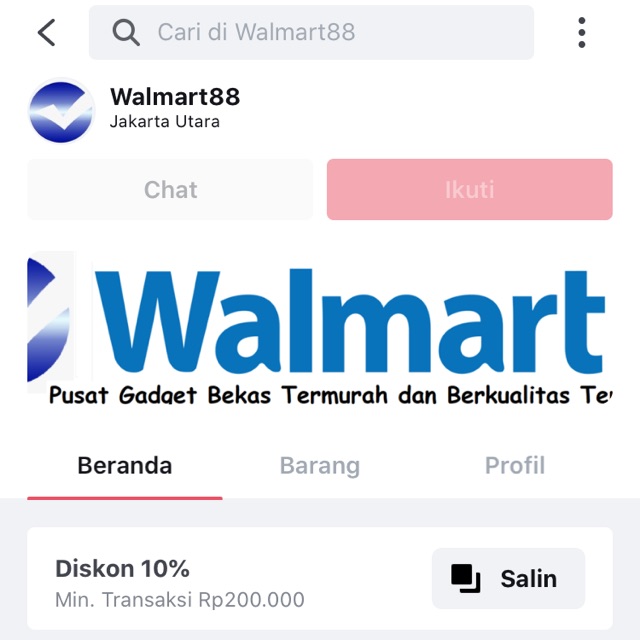Follow the shop with Ikuti button
This screenshot has width=640, height=640.
coord(469,190)
